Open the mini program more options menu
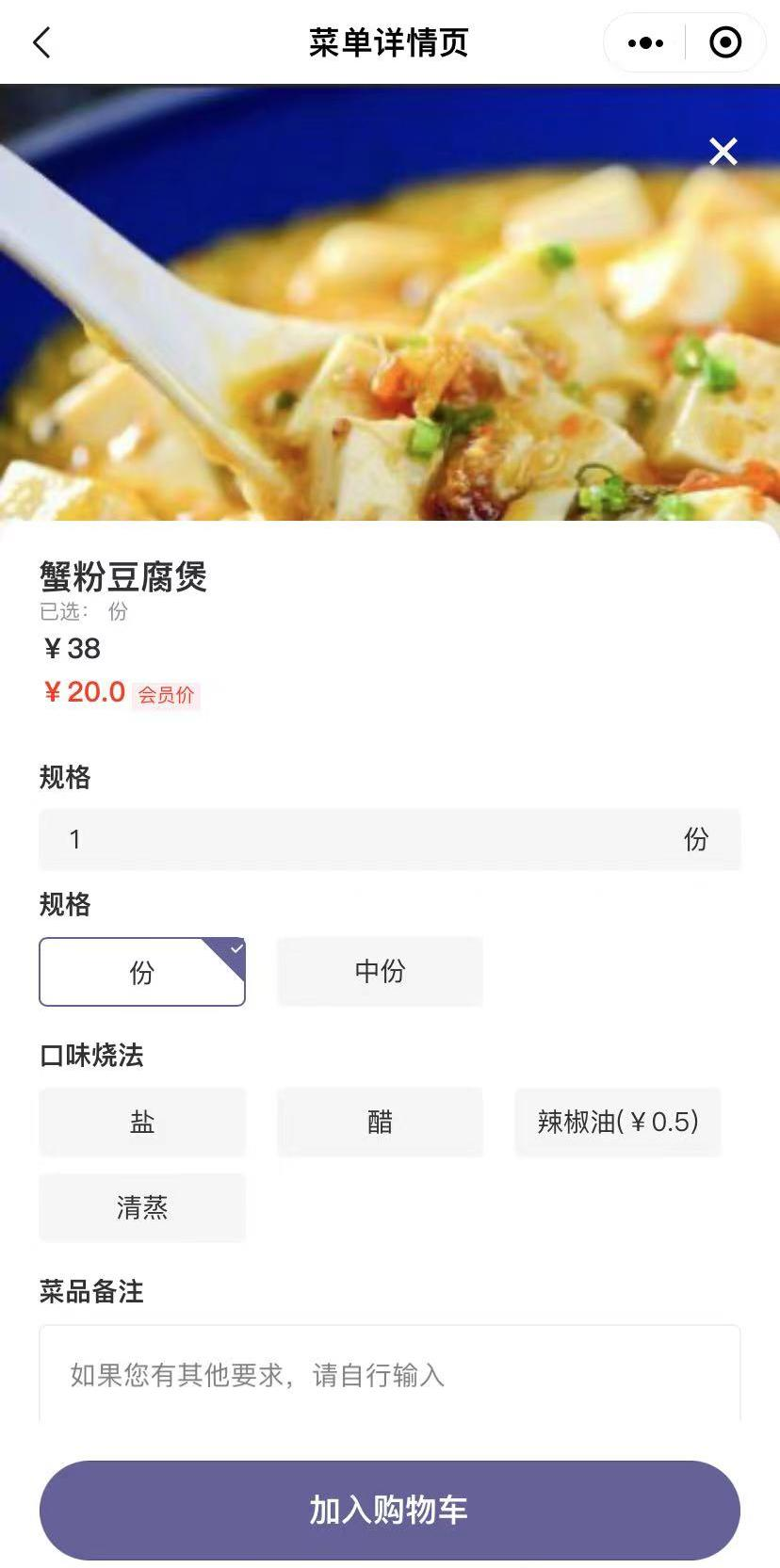 coord(645,42)
